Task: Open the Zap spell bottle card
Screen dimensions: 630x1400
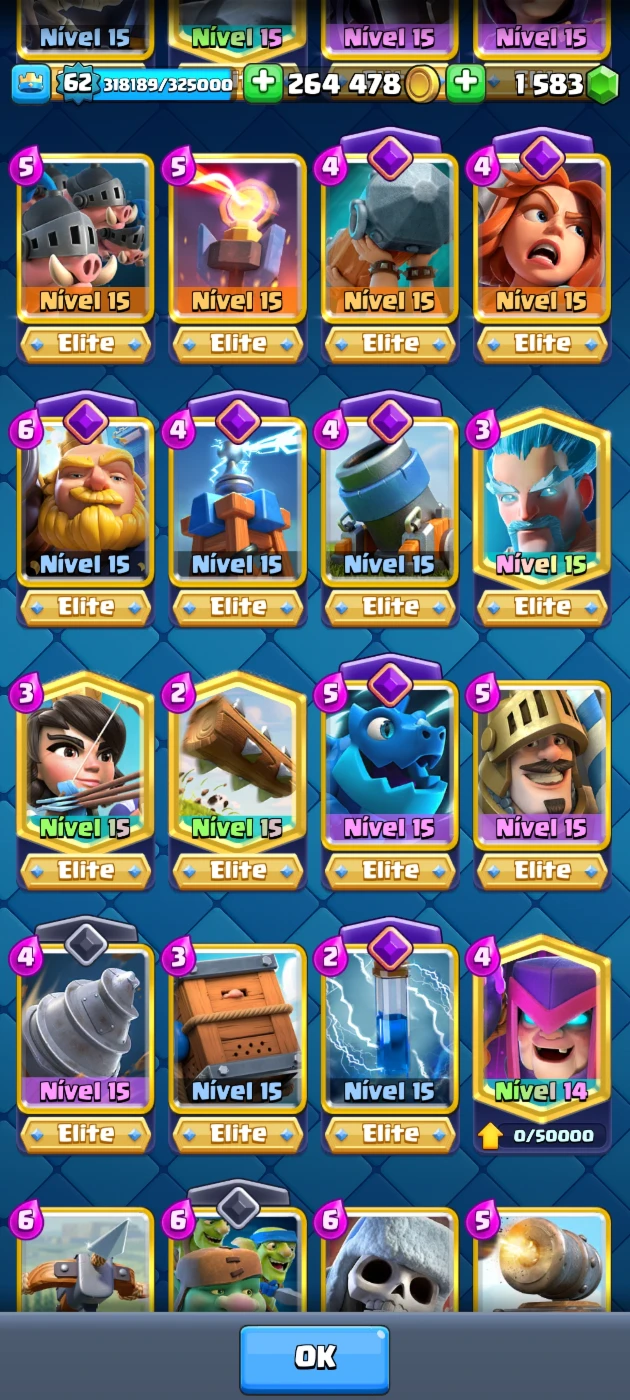Action: pos(389,1027)
